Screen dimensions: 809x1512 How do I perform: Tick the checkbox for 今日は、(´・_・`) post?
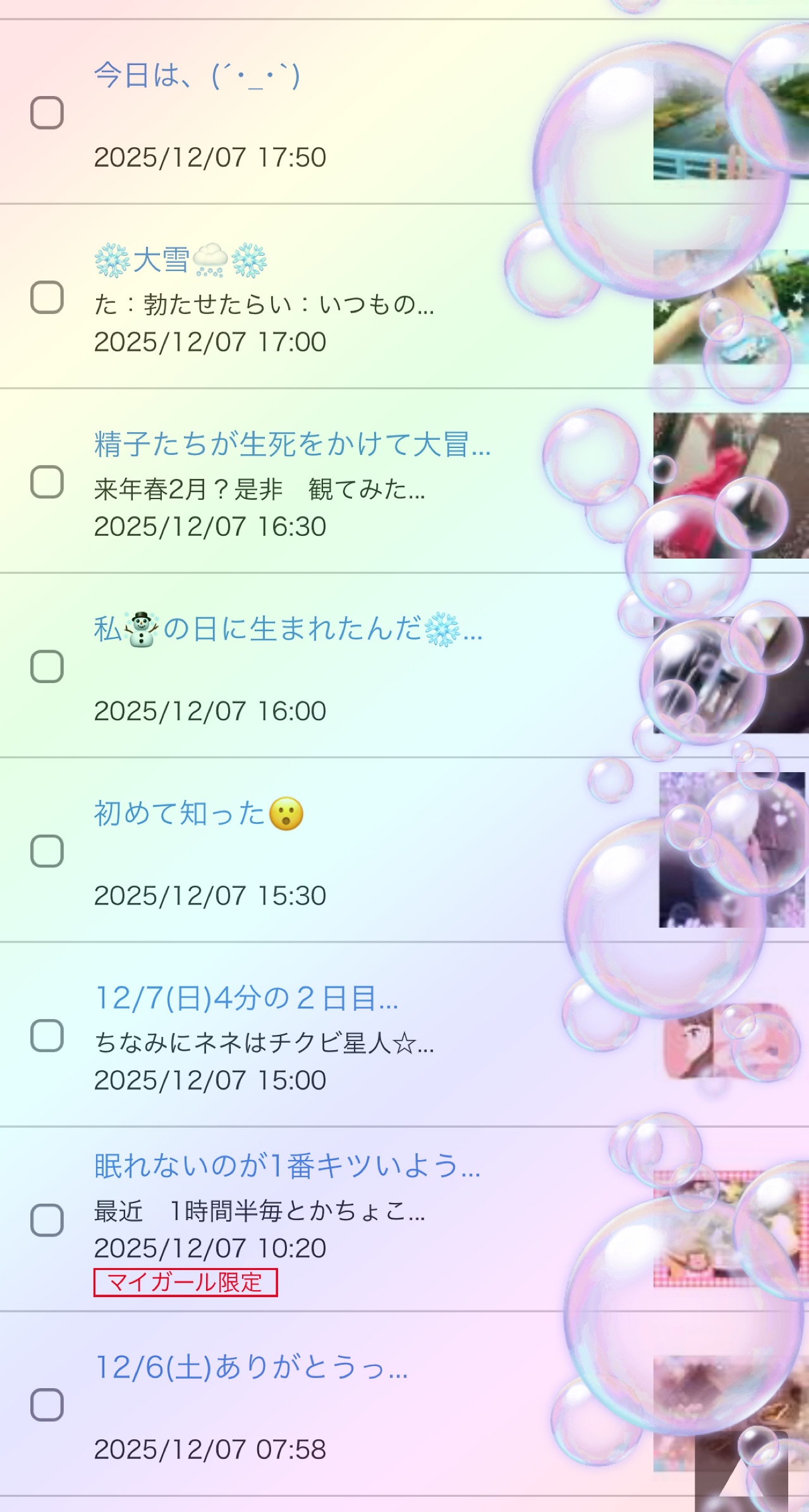47,113
